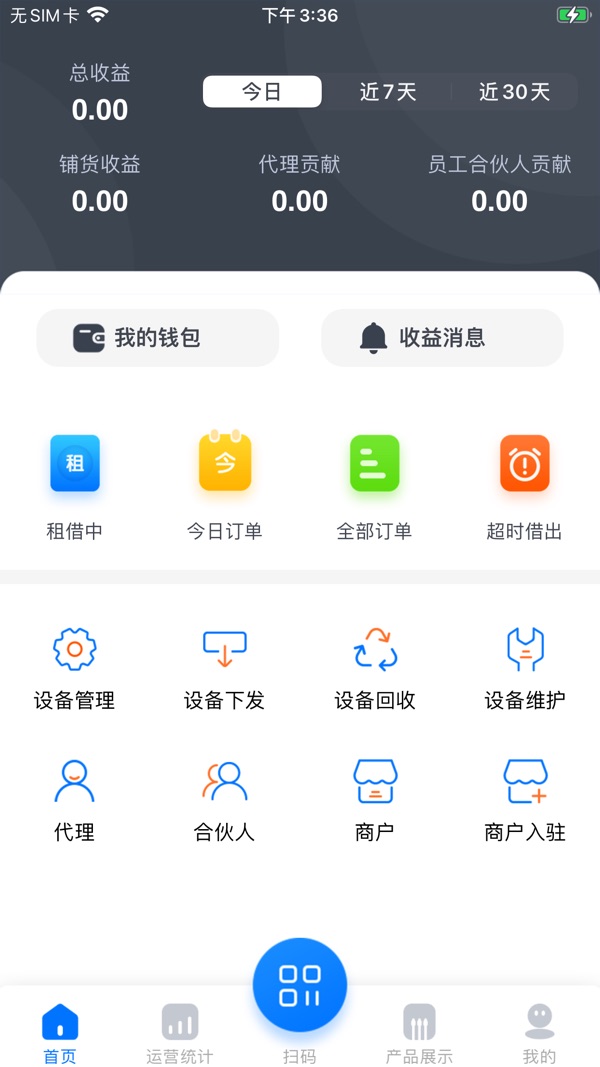Viewport: 600px width, 1067px height.
Task: Open 设备维护
Action: click(524, 669)
